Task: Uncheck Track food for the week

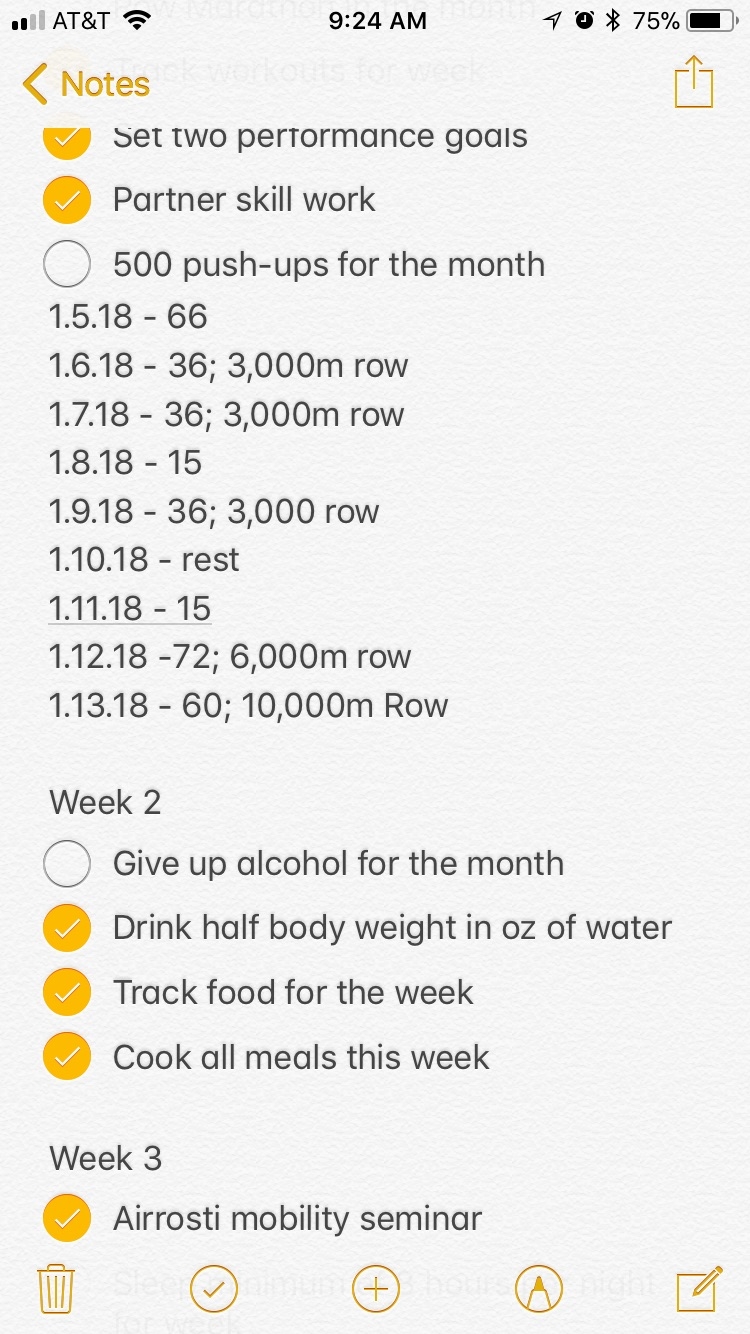Action: pyautogui.click(x=67, y=993)
